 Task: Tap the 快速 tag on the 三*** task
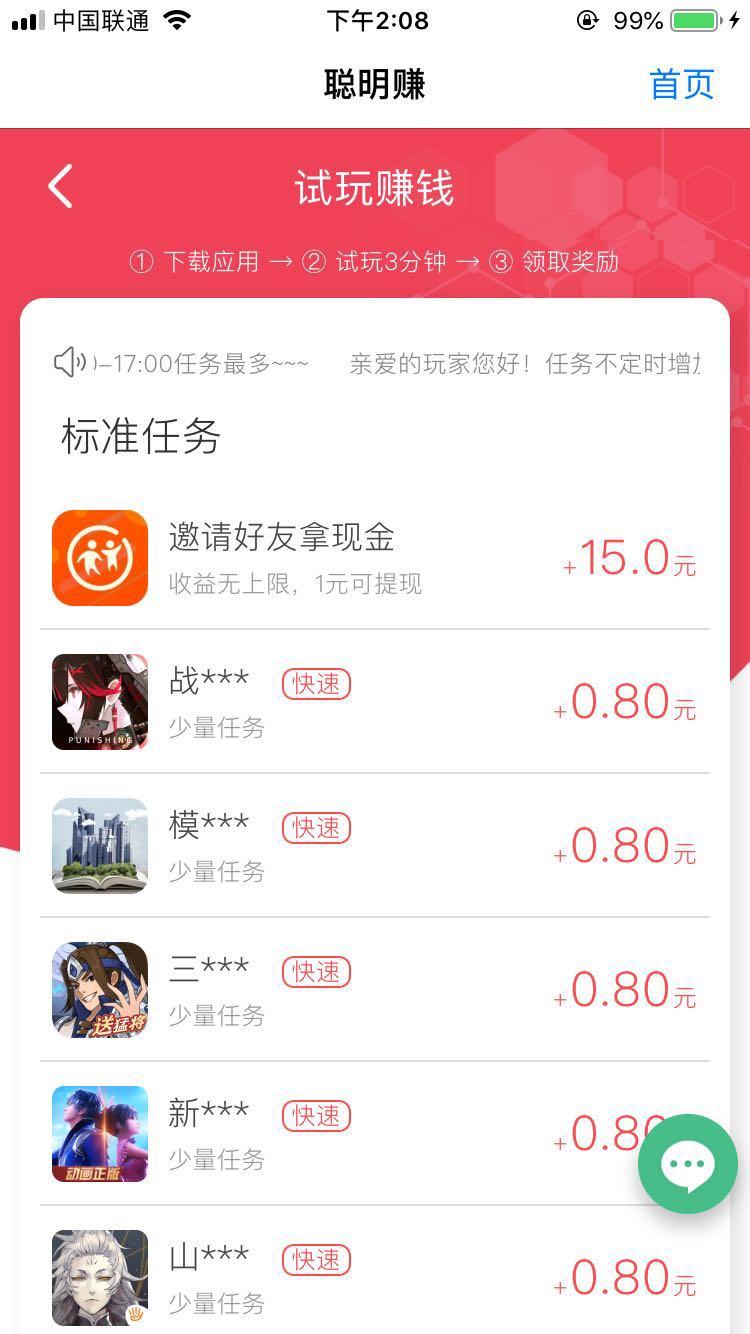tap(315, 972)
